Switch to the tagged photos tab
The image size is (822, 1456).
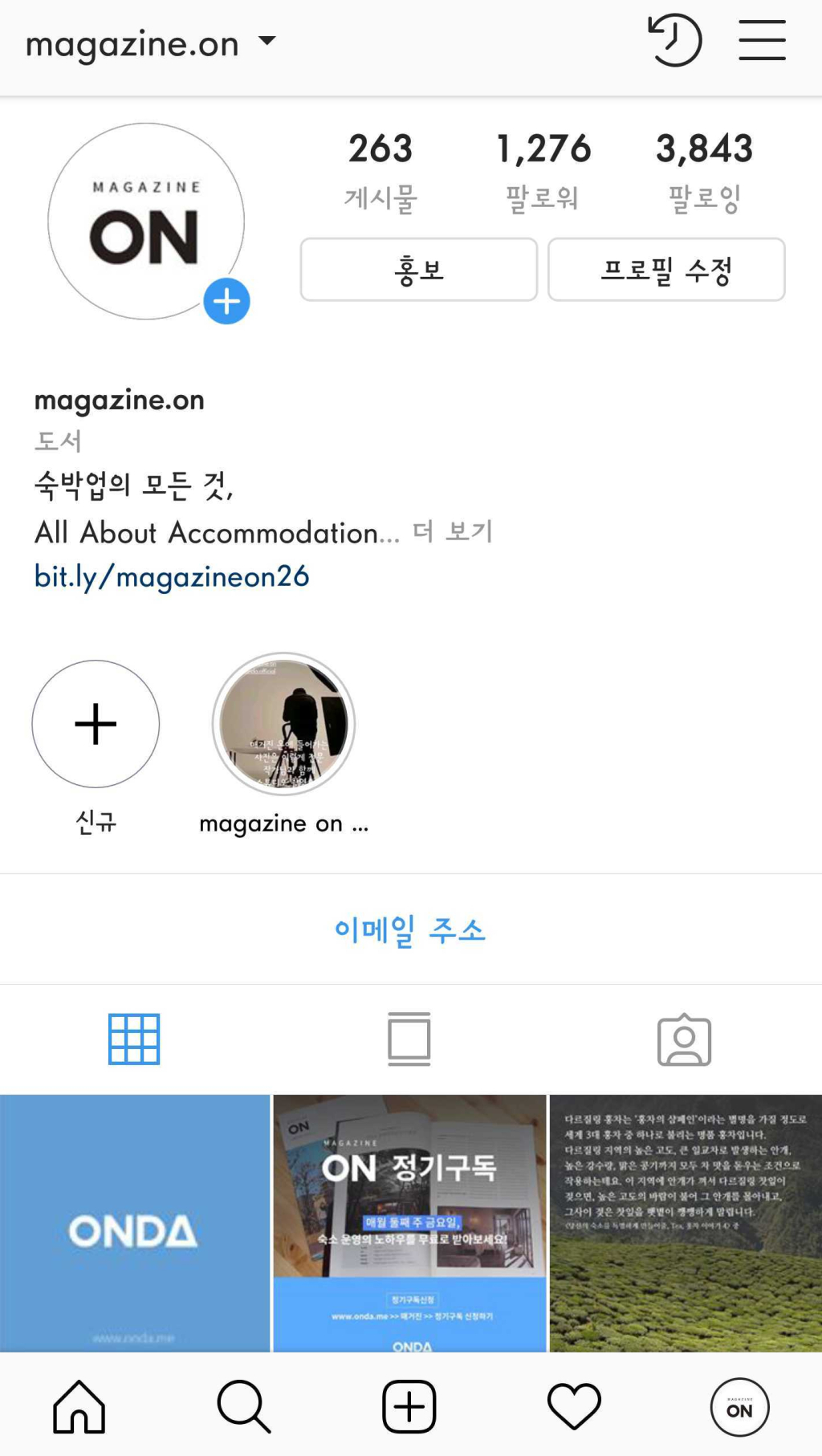tap(684, 1039)
